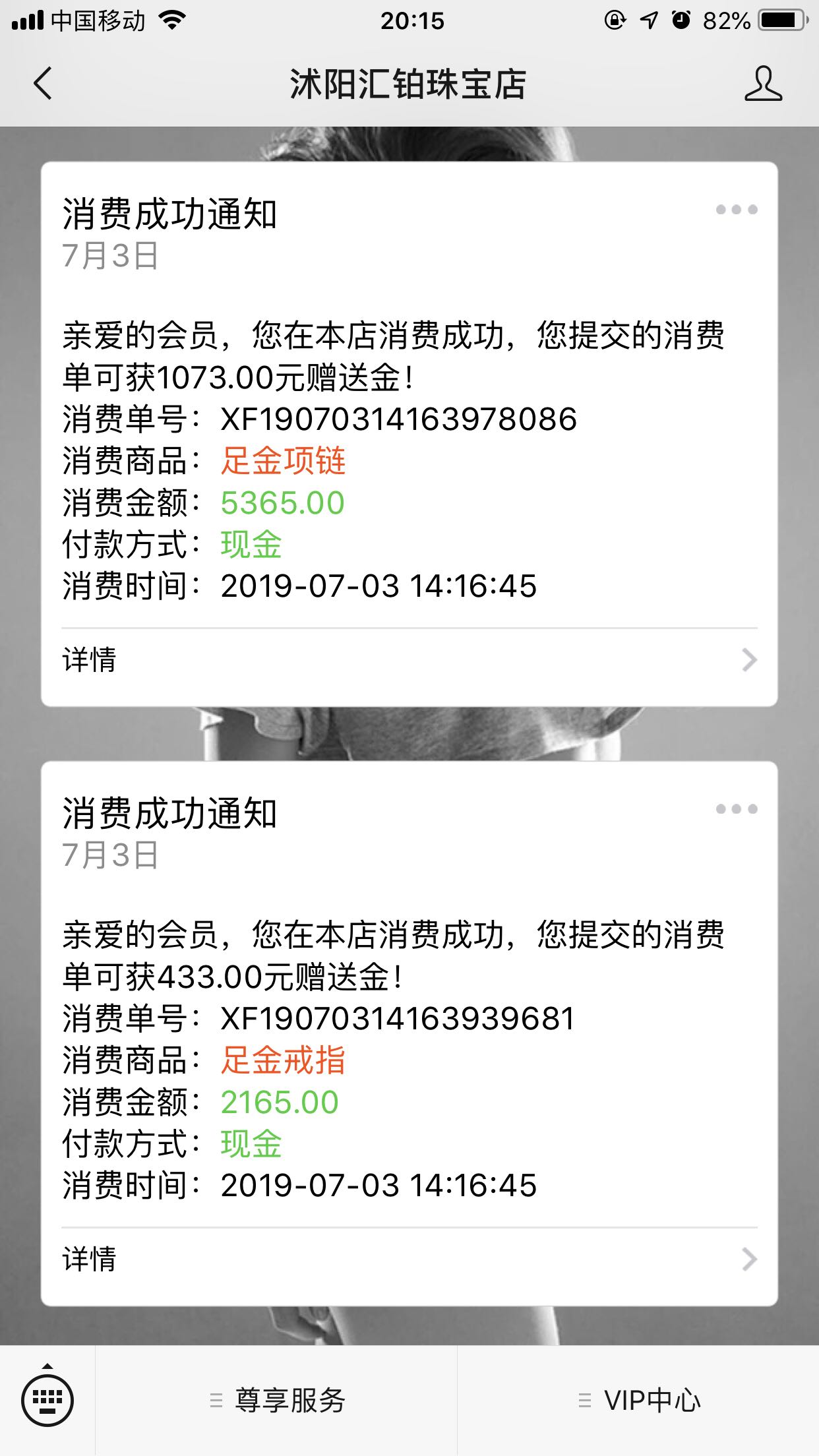
Task: Open the VIP中心 menu
Action: (638, 1401)
